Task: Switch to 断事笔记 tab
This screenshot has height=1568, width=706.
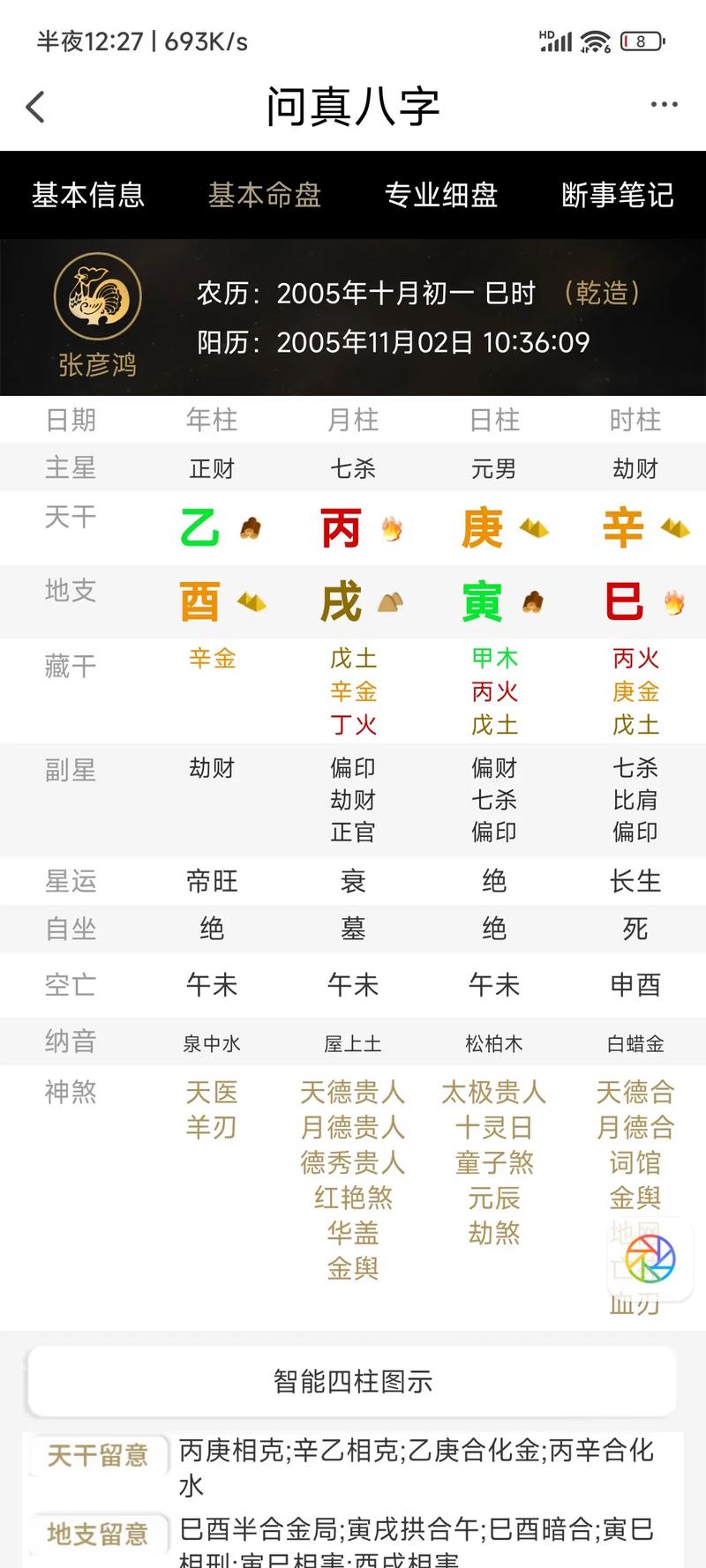Action: (x=618, y=195)
